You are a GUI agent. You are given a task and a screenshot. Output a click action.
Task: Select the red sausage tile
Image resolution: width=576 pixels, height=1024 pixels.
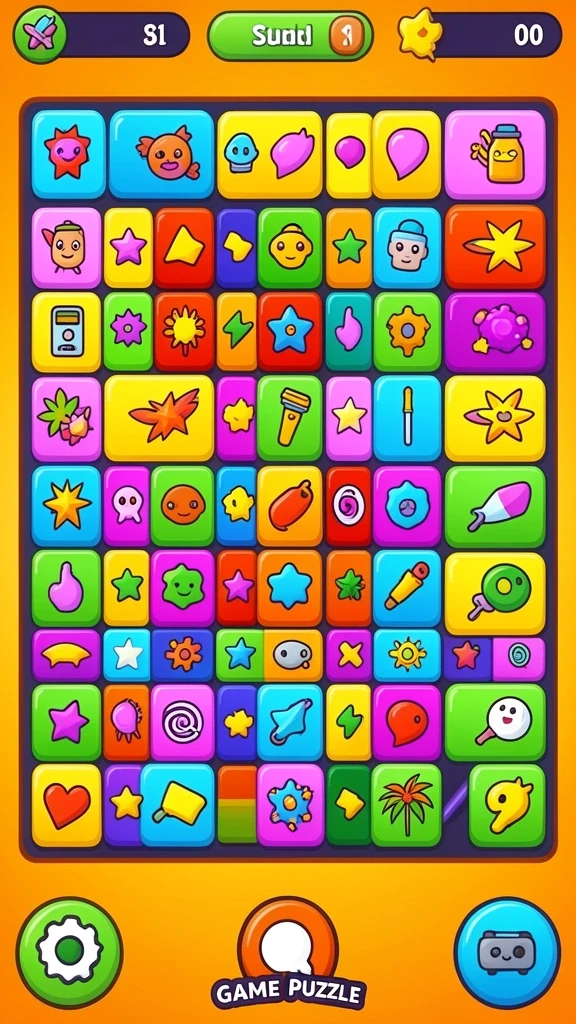tap(289, 506)
